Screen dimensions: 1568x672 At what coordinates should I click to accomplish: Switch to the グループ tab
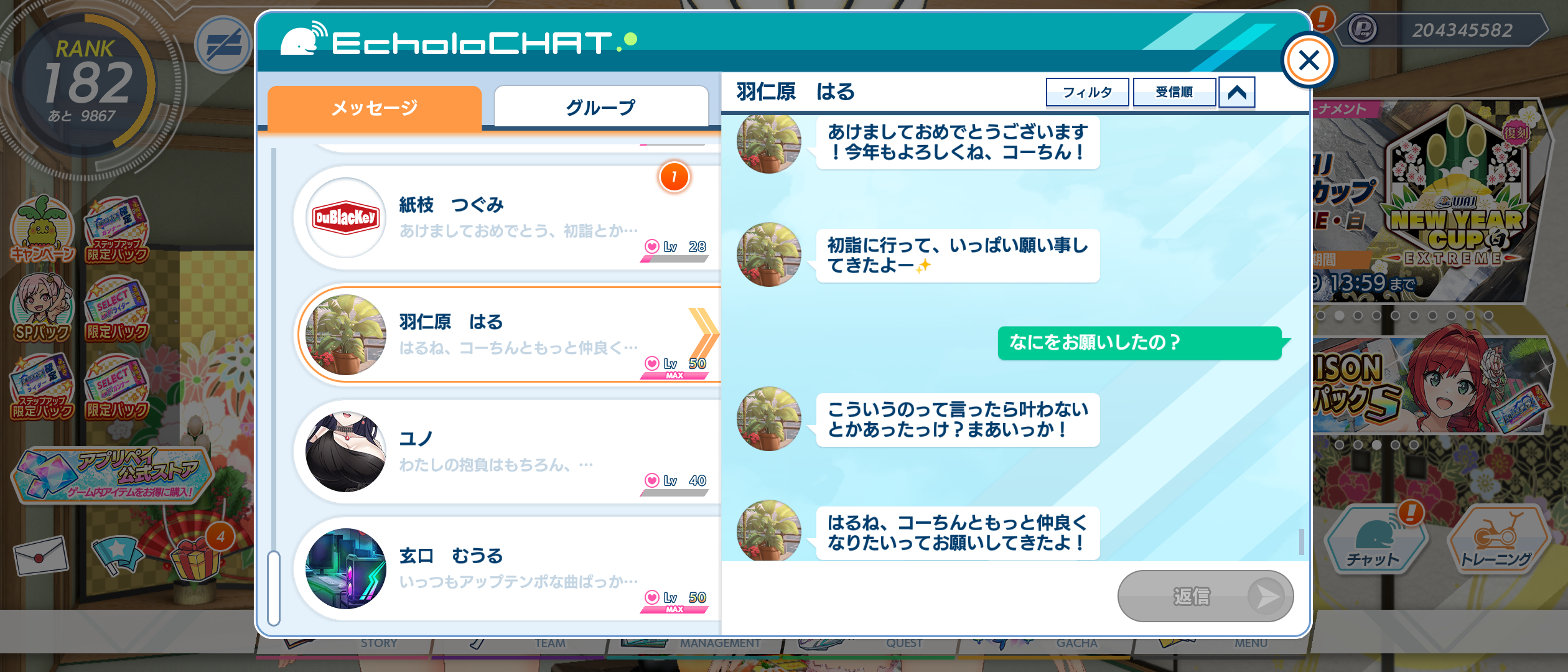[600, 107]
